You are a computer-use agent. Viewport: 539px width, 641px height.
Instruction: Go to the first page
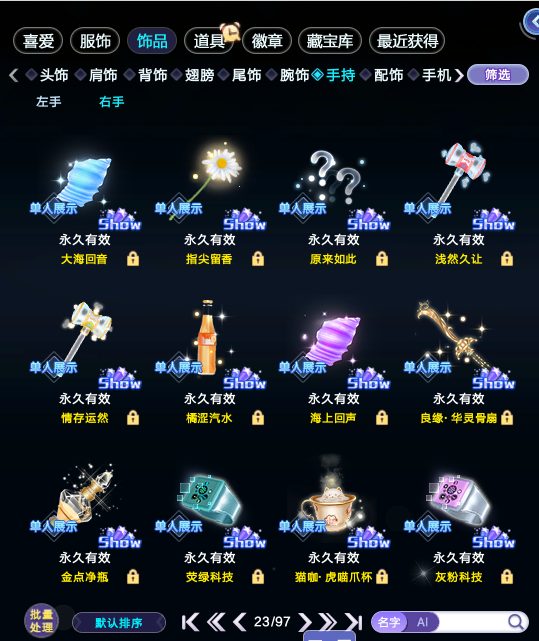click(190, 622)
